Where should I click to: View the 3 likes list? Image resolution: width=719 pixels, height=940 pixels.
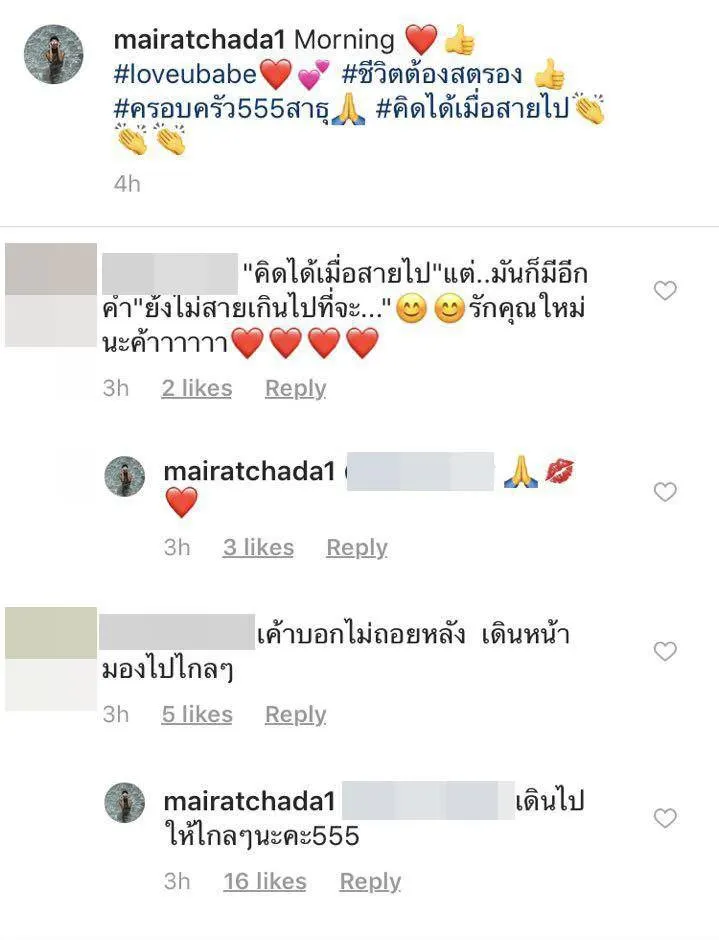[258, 547]
